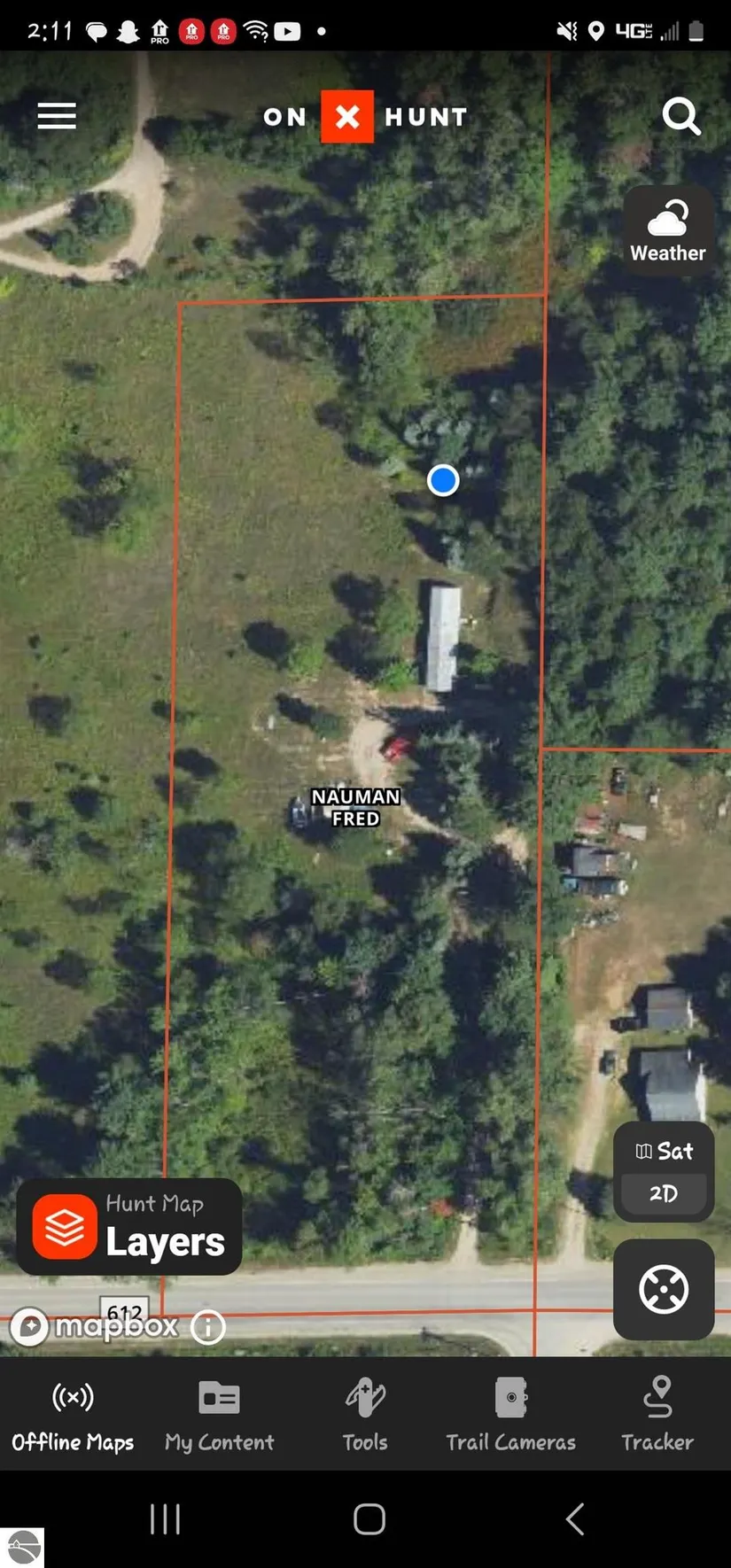The width and height of the screenshot is (731, 1568).
Task: Select the NAUMAN FRED parcel label
Action: (x=355, y=807)
